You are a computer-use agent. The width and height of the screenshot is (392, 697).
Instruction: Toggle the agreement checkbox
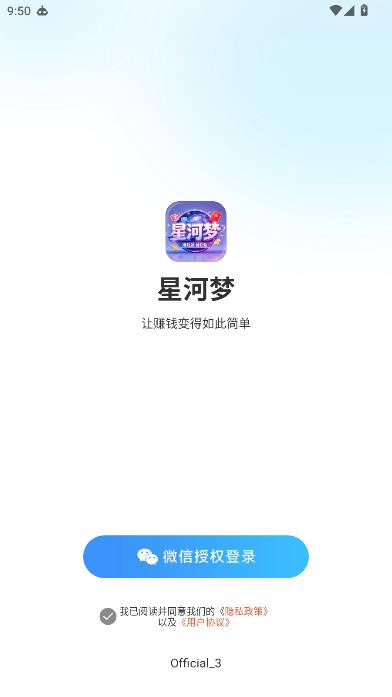tap(108, 617)
